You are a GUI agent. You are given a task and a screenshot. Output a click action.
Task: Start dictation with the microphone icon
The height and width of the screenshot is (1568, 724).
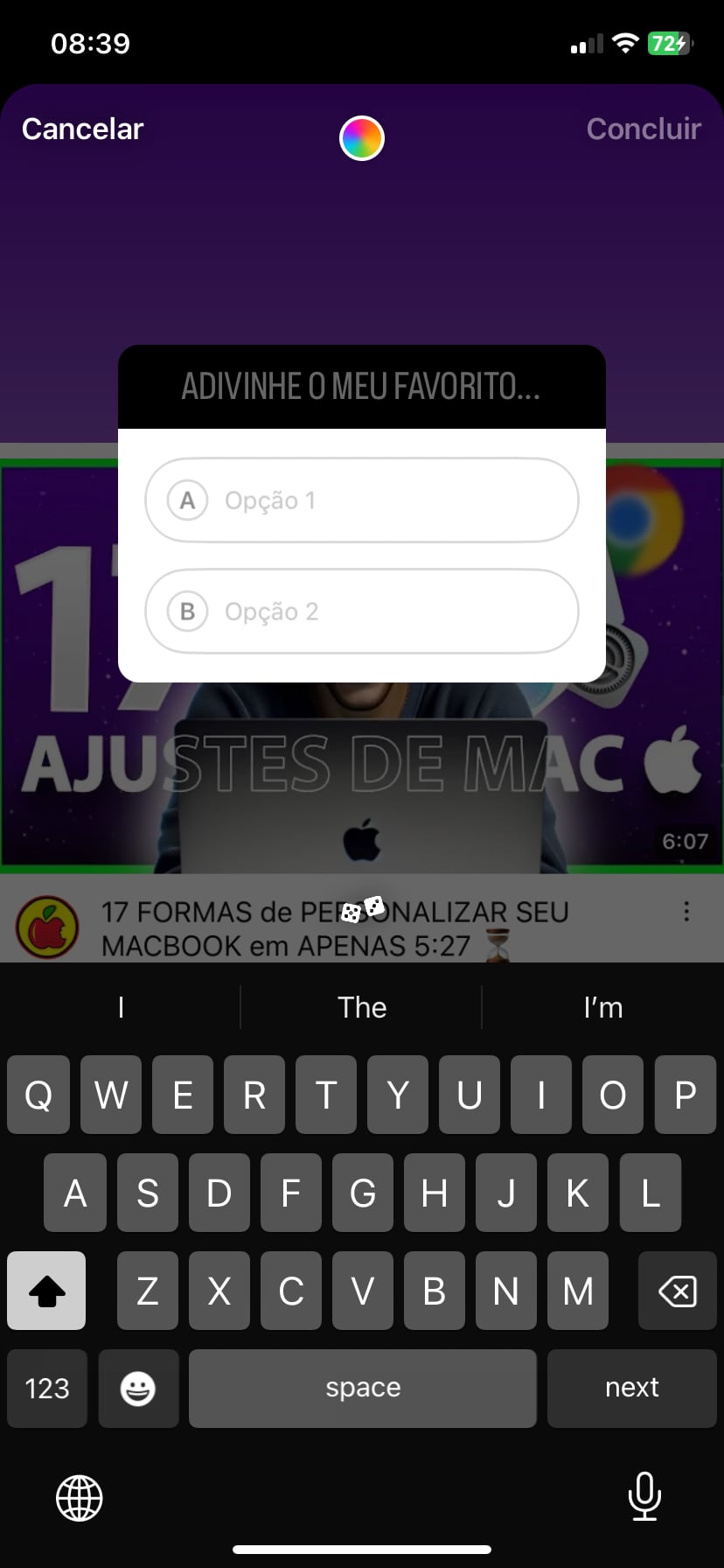[x=644, y=1495]
